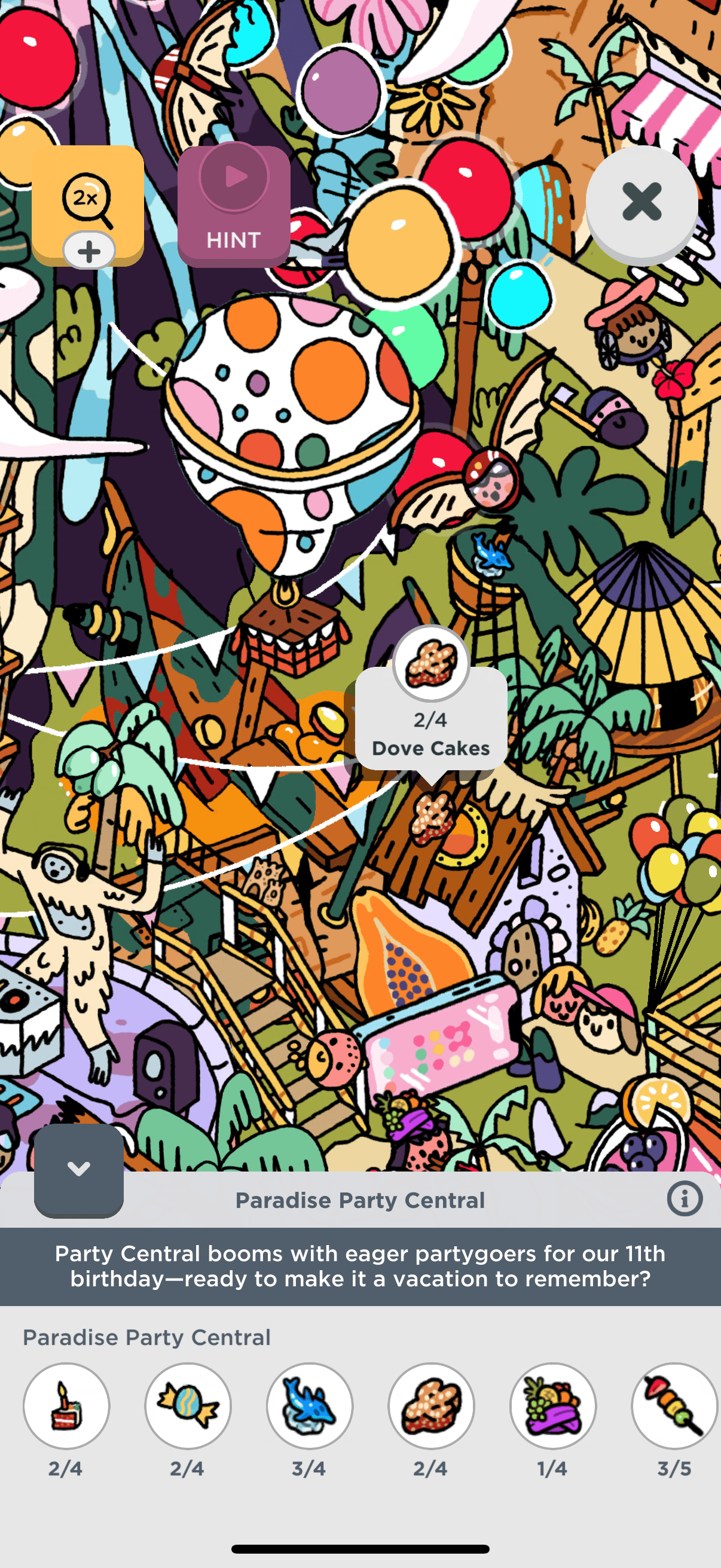Select the birthday cake slice item
Viewport: 721px width, 1568px height.
click(66, 1405)
